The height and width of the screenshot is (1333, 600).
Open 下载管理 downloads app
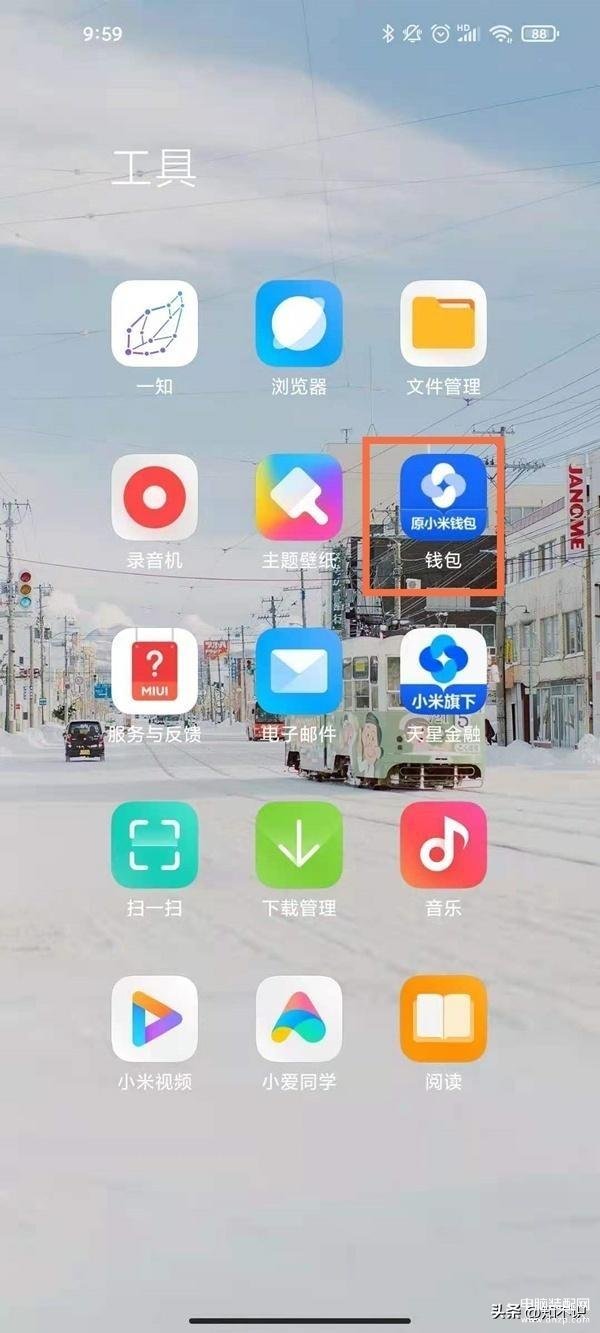[x=299, y=845]
